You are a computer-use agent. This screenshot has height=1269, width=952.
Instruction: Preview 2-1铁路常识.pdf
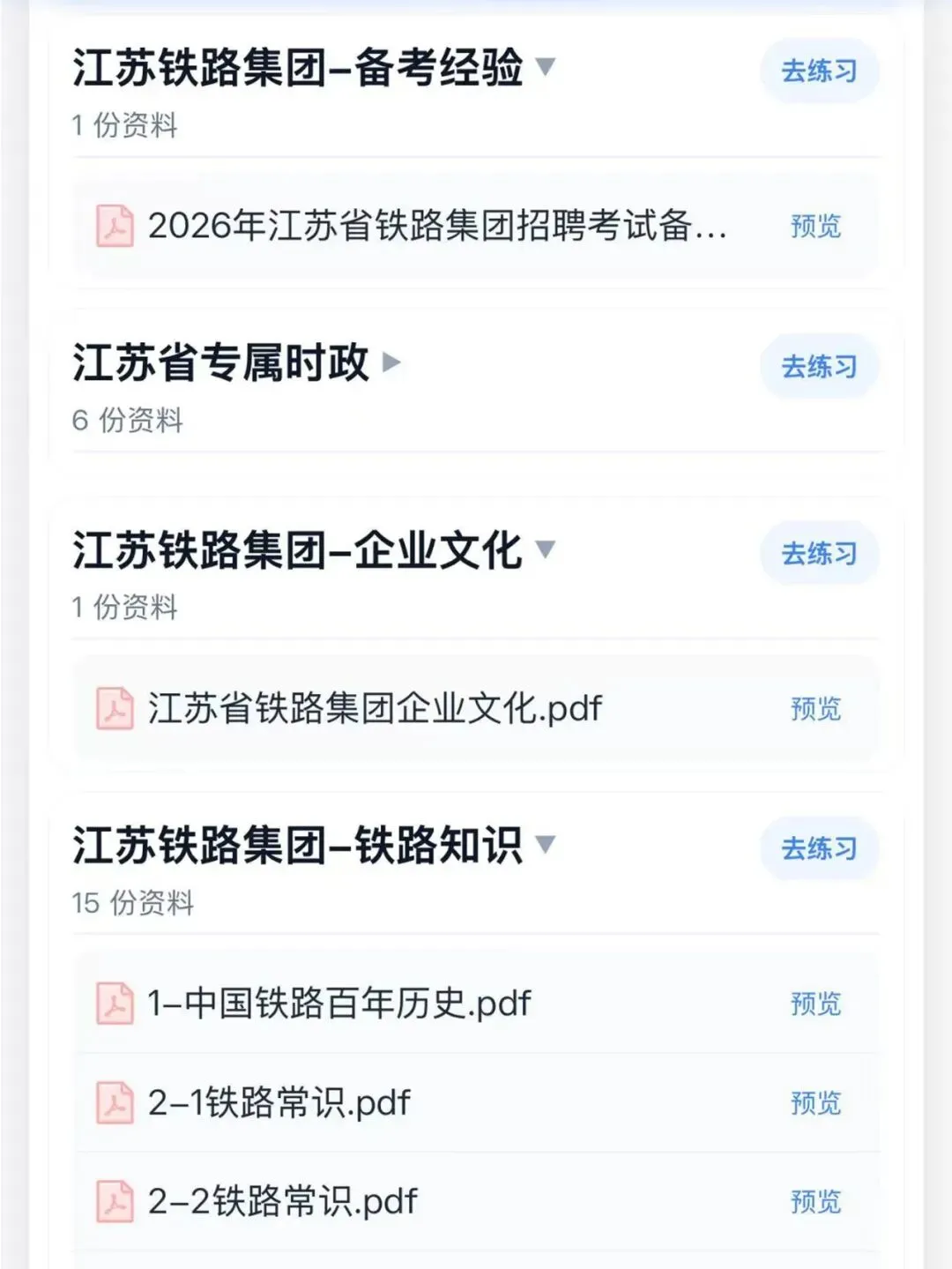point(816,1102)
